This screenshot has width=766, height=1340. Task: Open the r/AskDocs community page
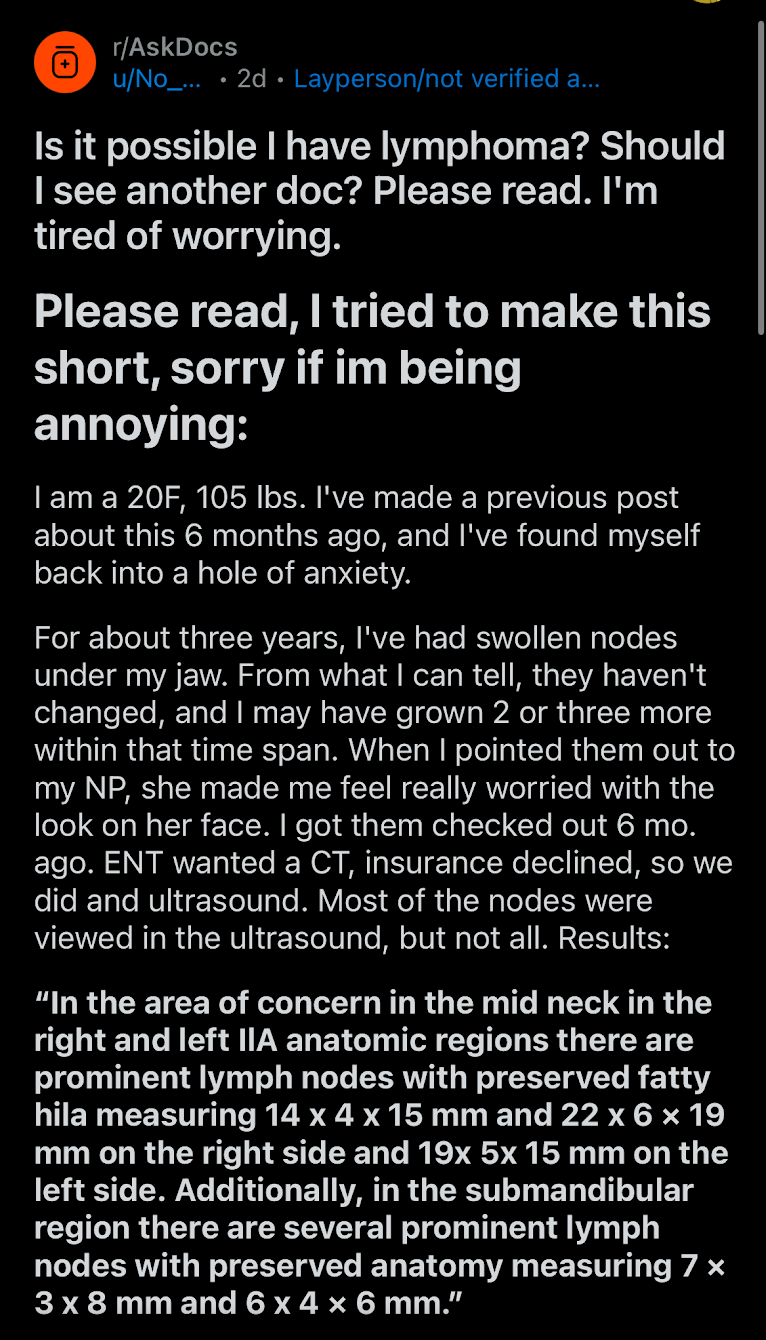[x=174, y=47]
